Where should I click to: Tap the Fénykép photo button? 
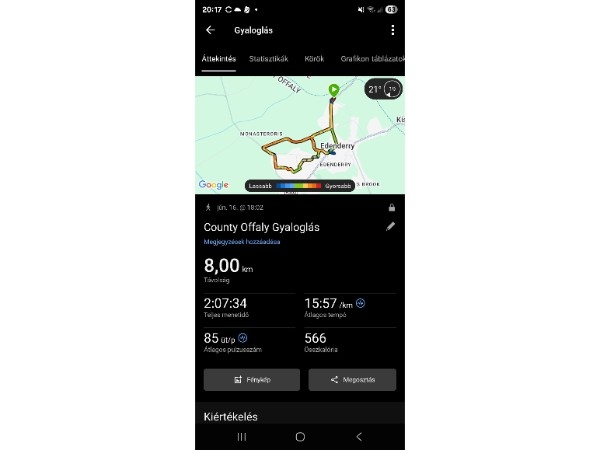point(251,380)
